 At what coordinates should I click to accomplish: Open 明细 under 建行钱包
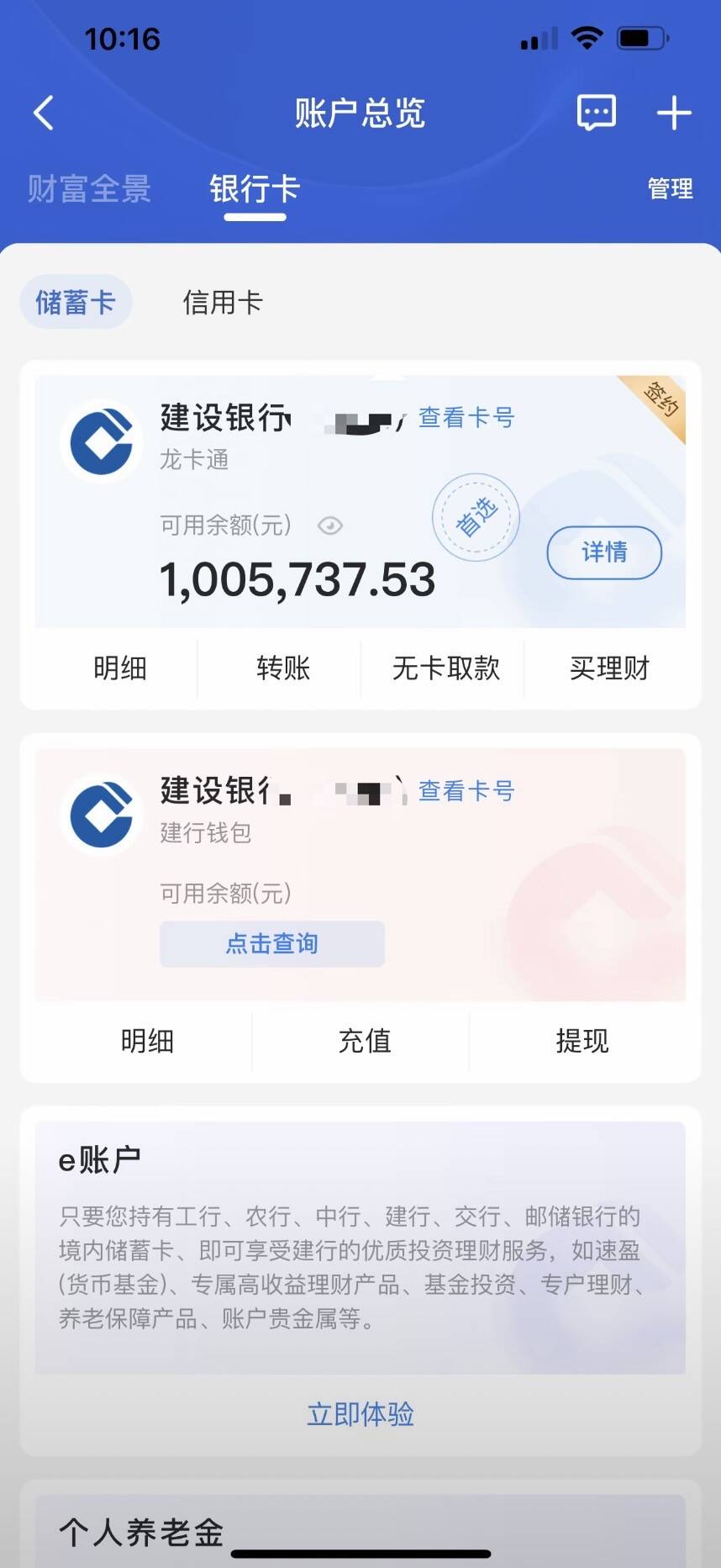point(147,1041)
